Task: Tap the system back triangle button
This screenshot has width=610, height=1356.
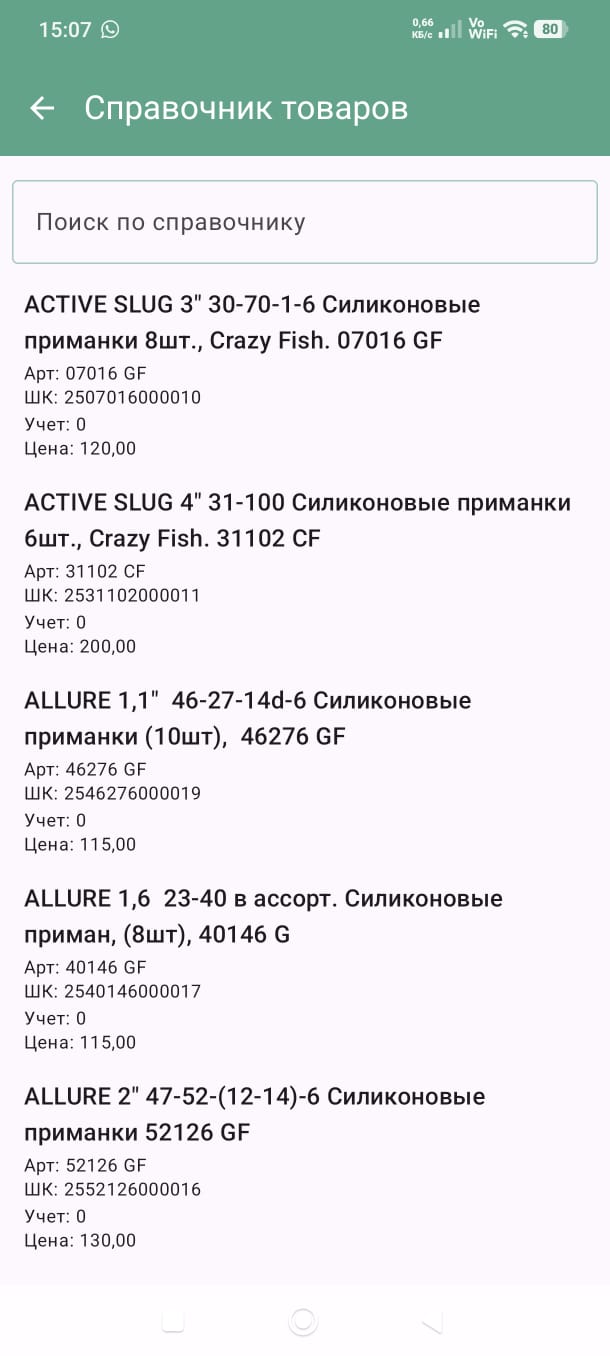Action: point(432,1322)
